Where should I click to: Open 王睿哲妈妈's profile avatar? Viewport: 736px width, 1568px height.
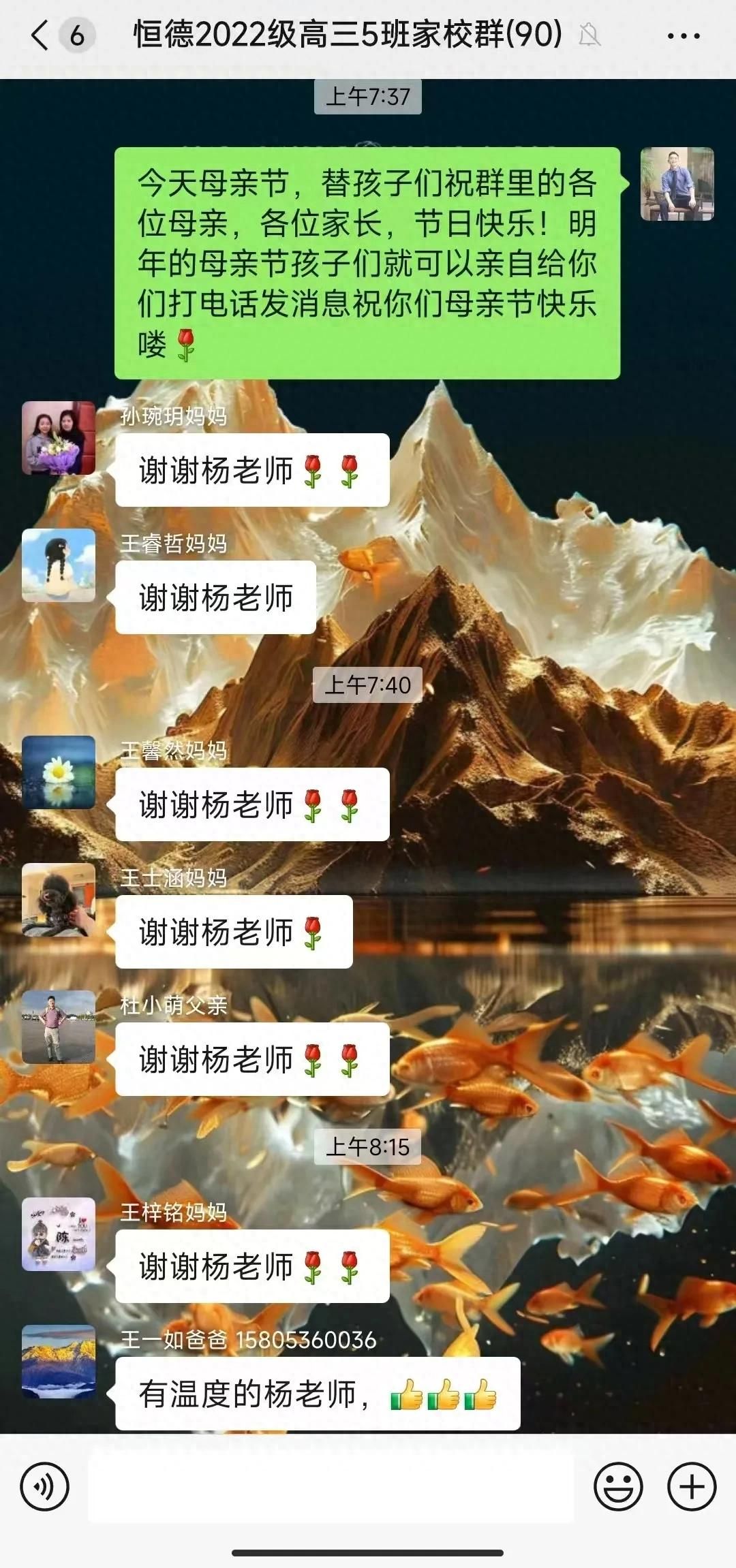coord(59,565)
